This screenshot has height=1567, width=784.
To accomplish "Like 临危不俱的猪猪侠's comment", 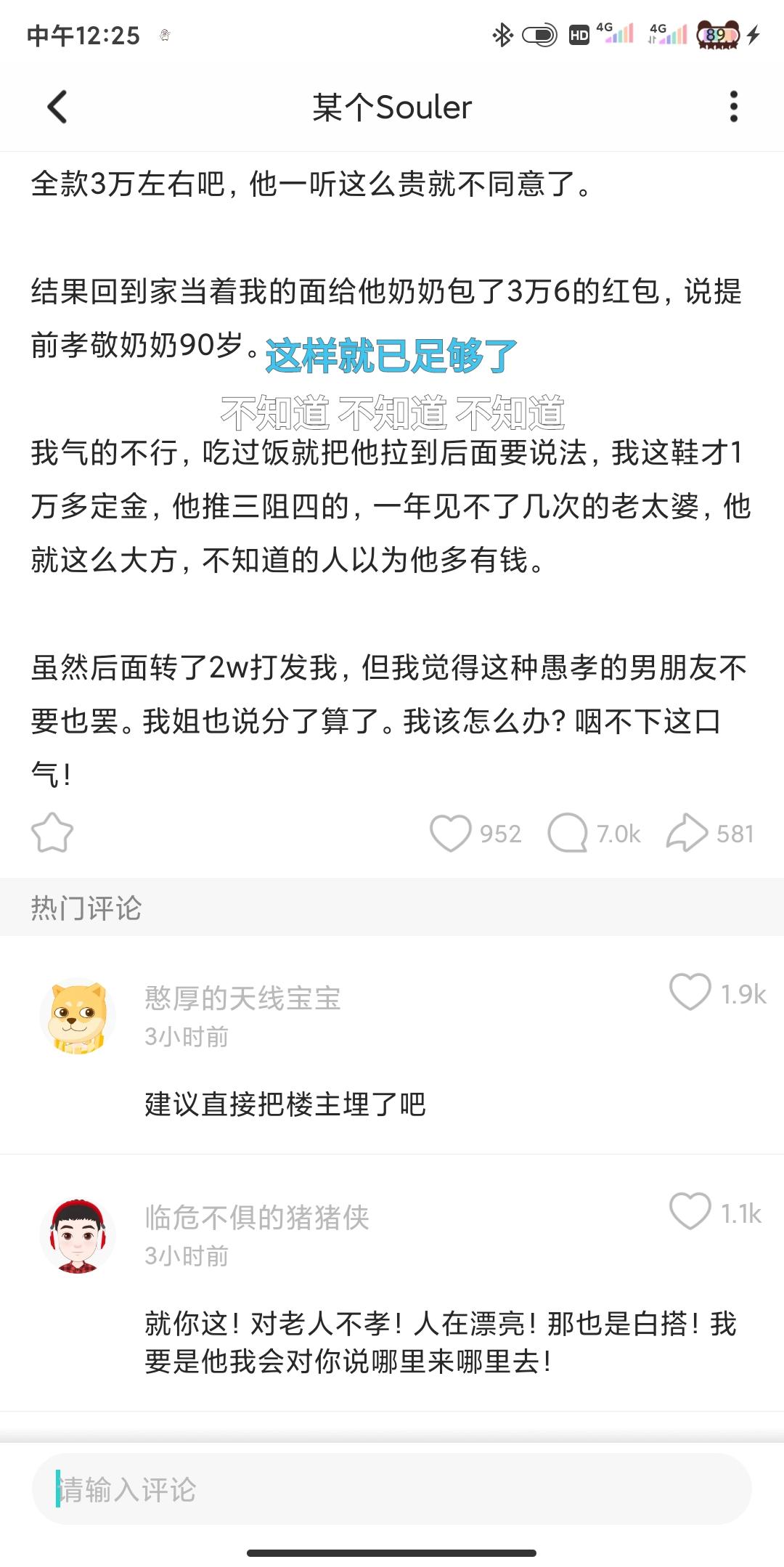I will pyautogui.click(x=690, y=1212).
